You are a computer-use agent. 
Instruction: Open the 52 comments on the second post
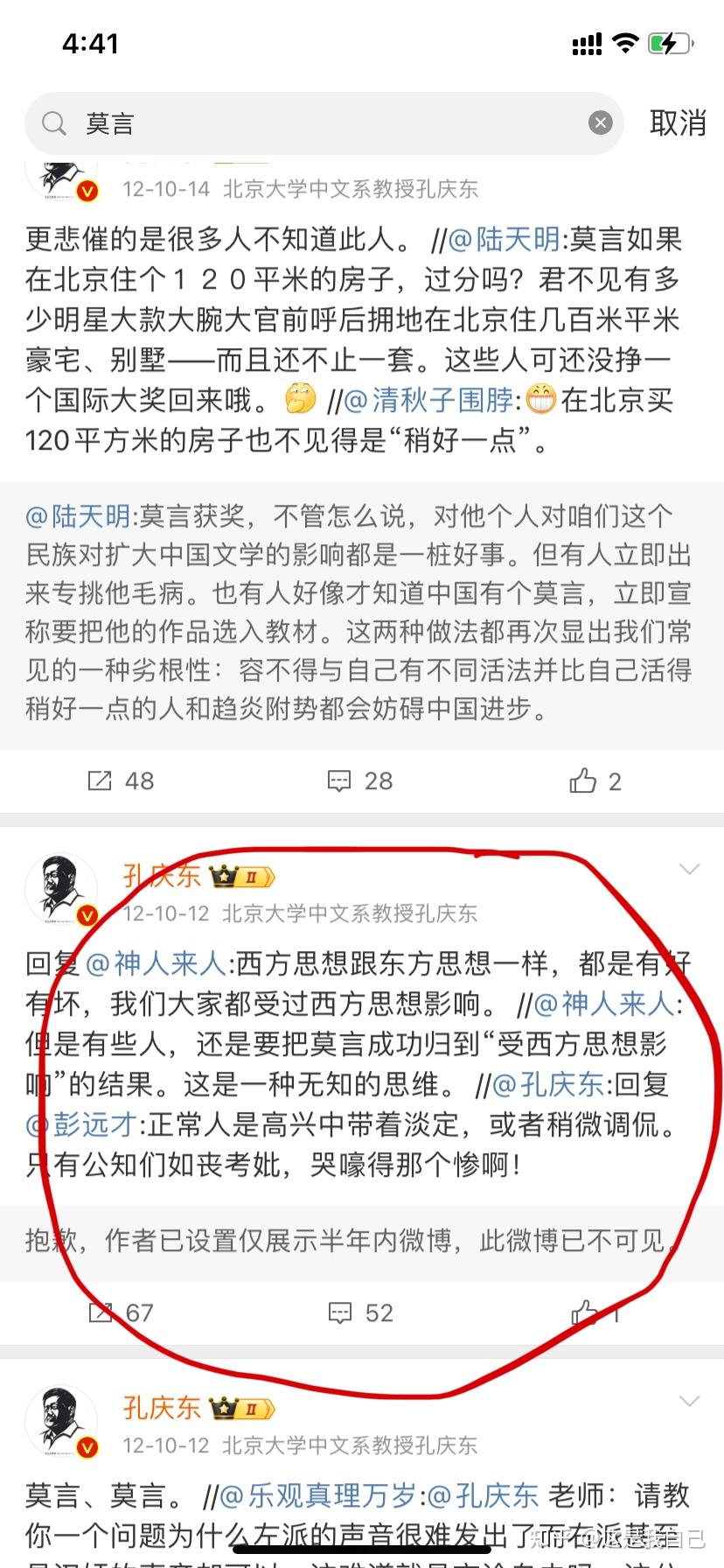click(x=360, y=1312)
